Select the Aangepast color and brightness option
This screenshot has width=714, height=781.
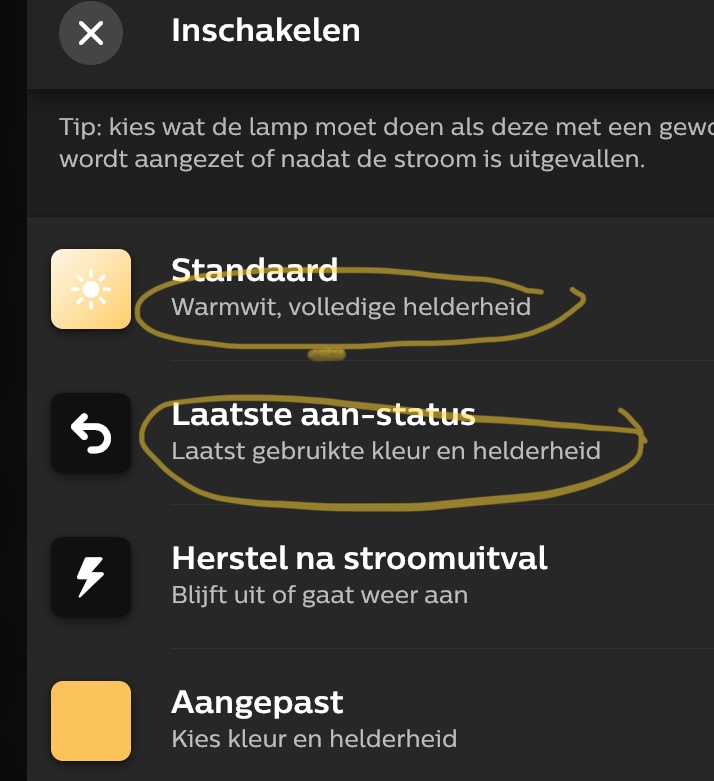click(x=314, y=720)
